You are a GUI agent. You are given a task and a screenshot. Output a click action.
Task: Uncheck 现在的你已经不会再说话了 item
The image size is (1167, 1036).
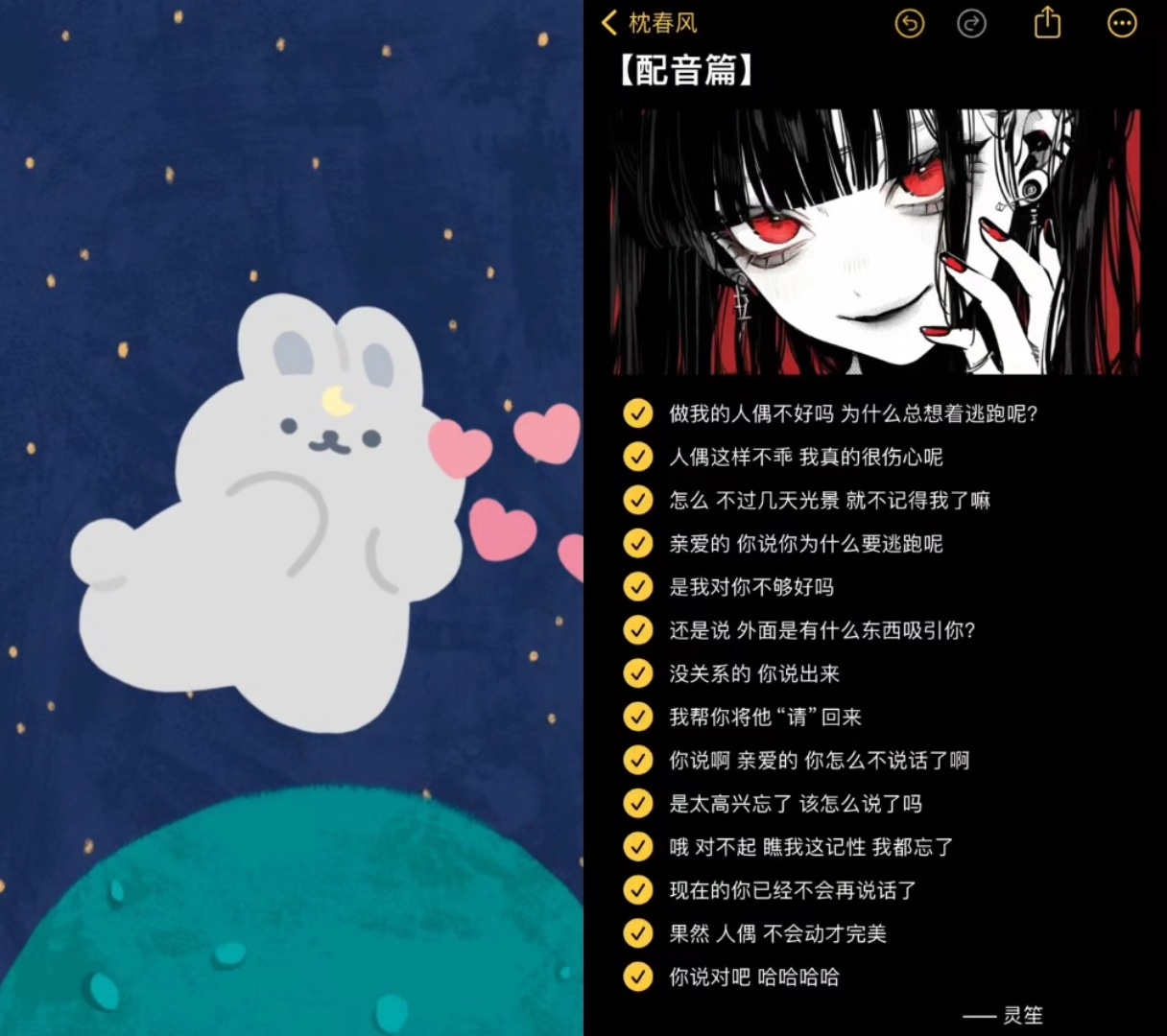[x=638, y=890]
